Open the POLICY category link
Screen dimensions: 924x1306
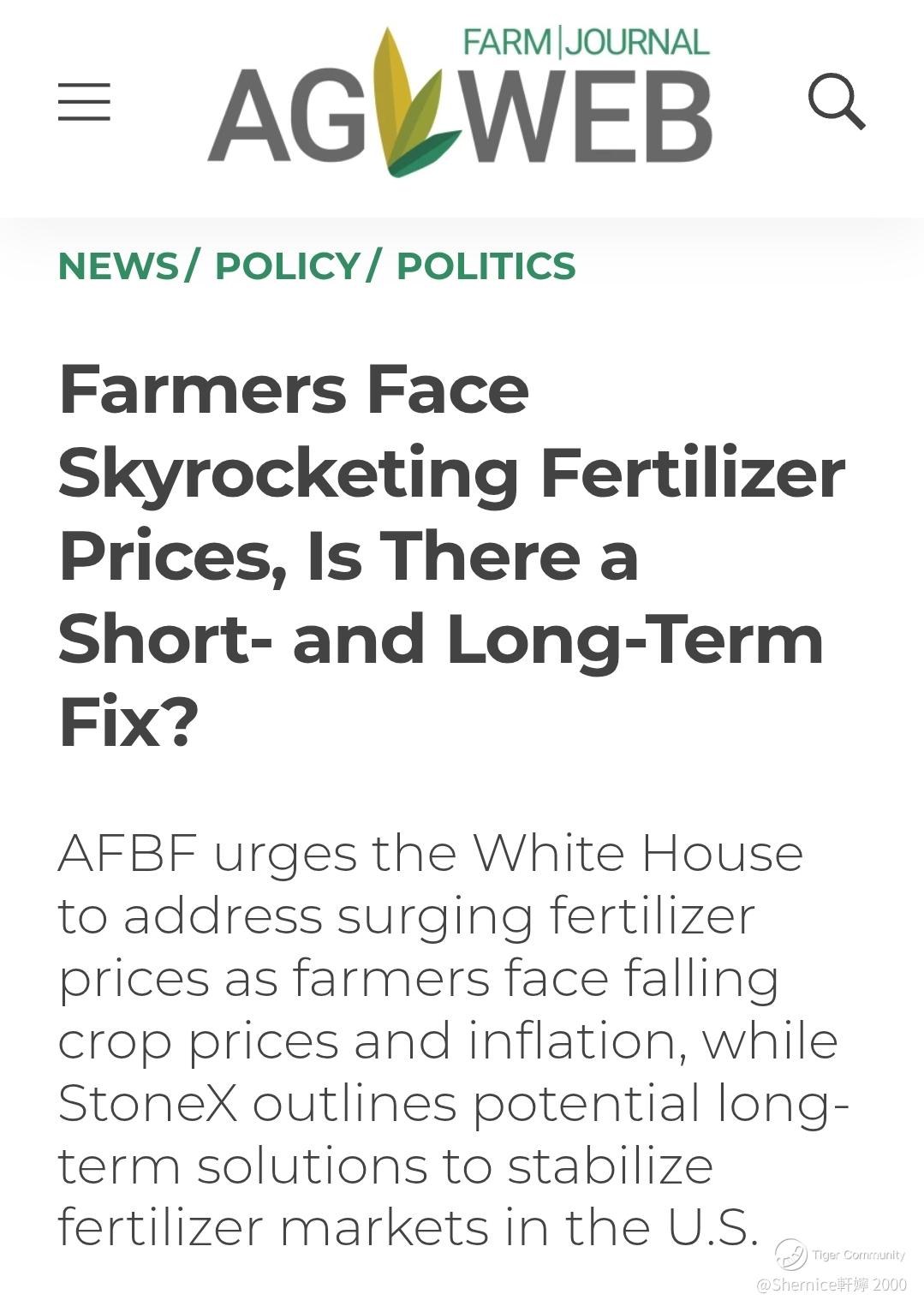tap(287, 265)
